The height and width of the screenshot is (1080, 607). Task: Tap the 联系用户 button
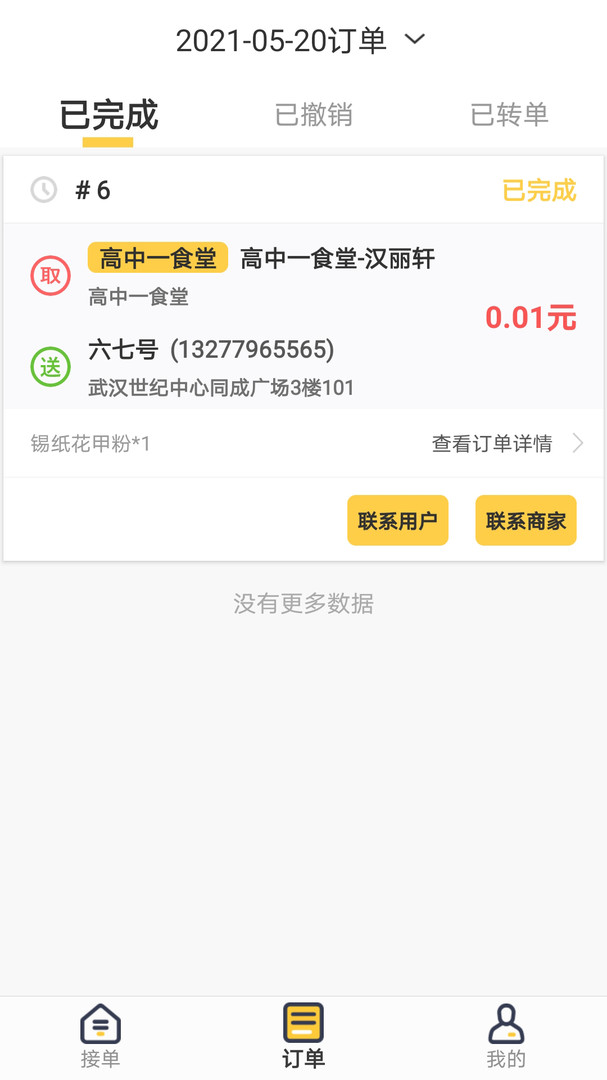397,521
